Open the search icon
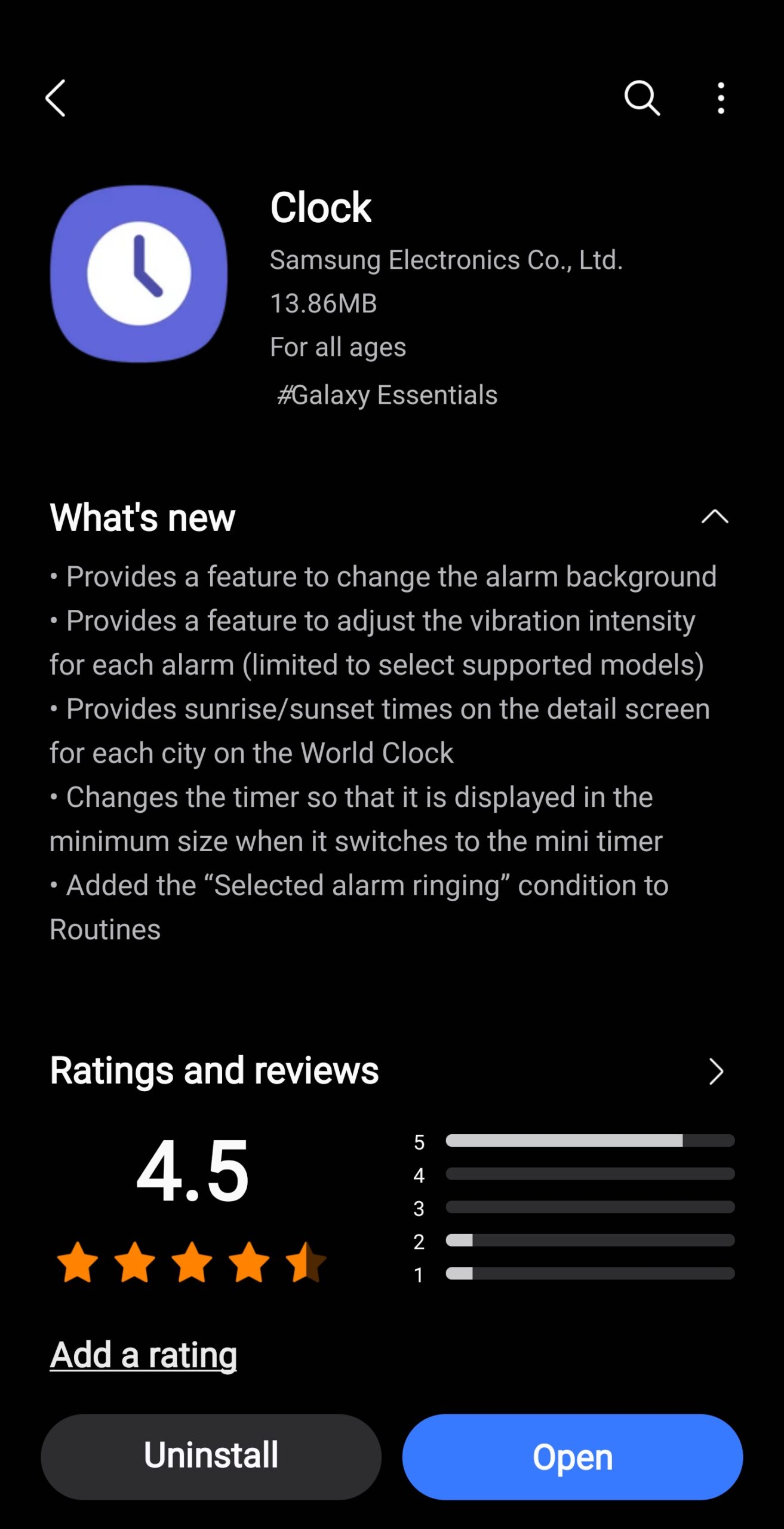The width and height of the screenshot is (784, 1529). click(x=642, y=98)
